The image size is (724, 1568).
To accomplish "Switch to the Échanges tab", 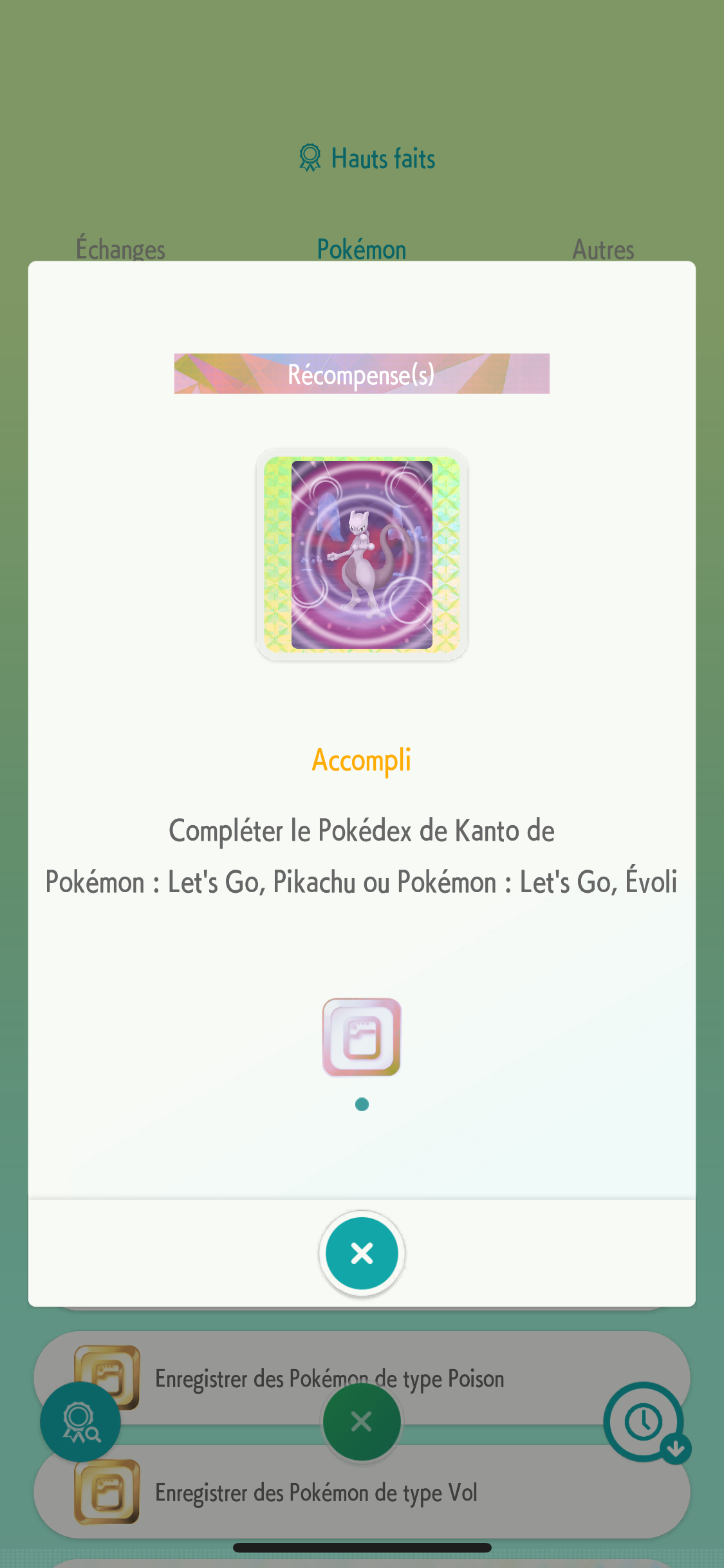I will (120, 250).
